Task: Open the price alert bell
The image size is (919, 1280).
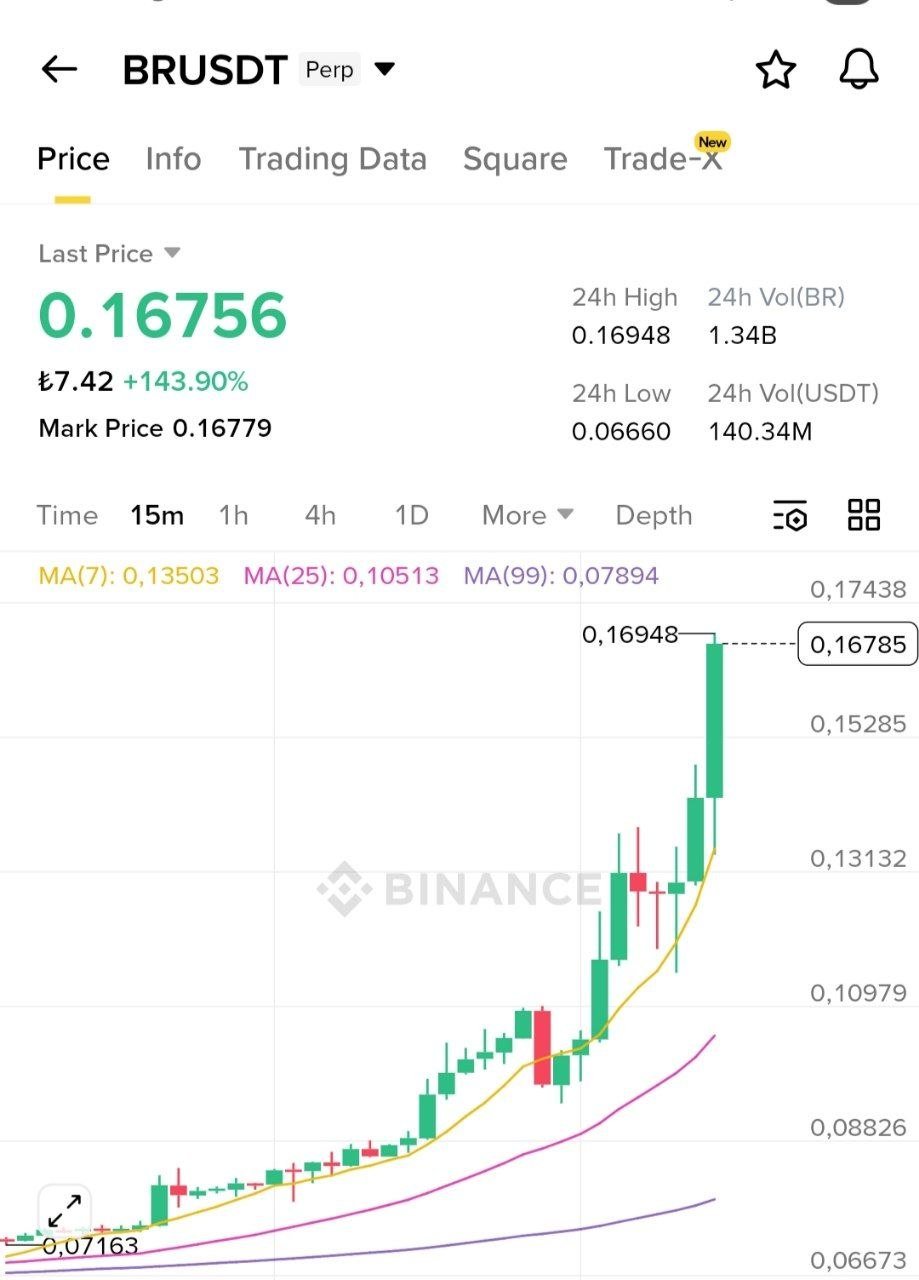Action: [858, 70]
